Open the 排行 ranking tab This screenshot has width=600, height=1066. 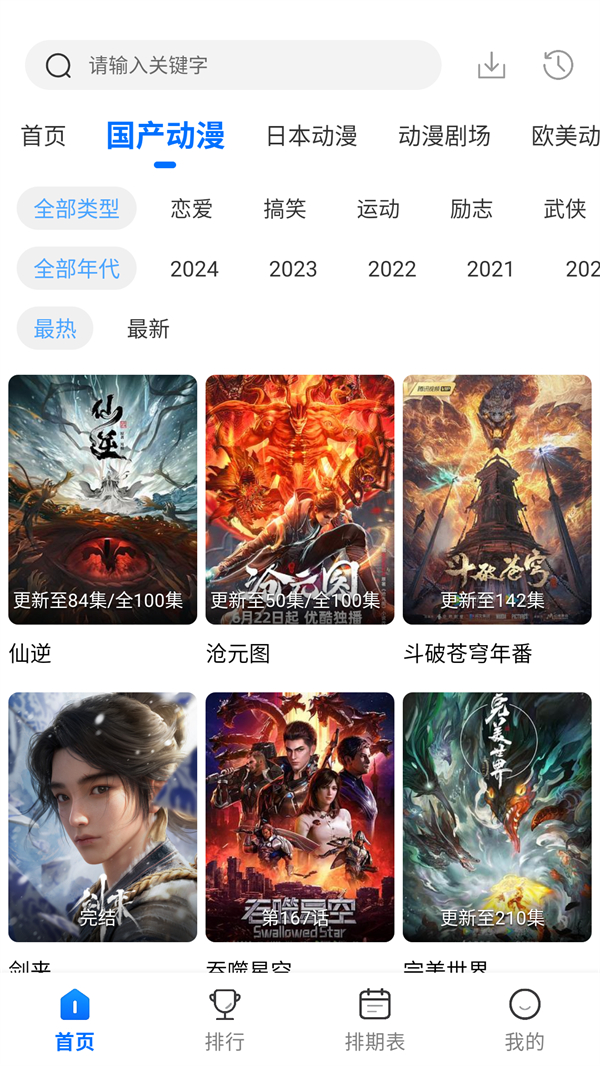point(224,1019)
